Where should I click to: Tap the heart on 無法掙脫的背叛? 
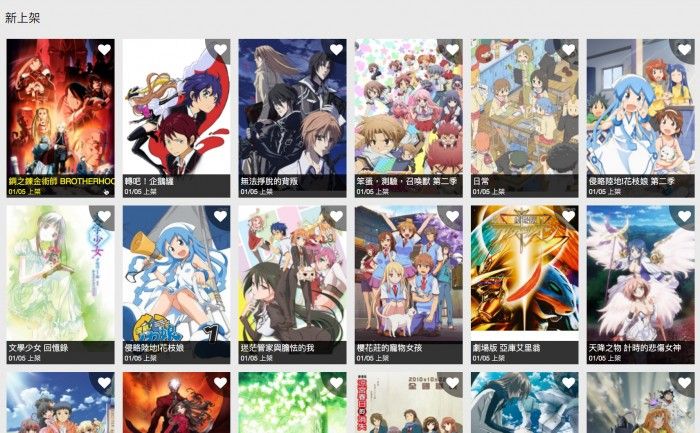(336, 50)
